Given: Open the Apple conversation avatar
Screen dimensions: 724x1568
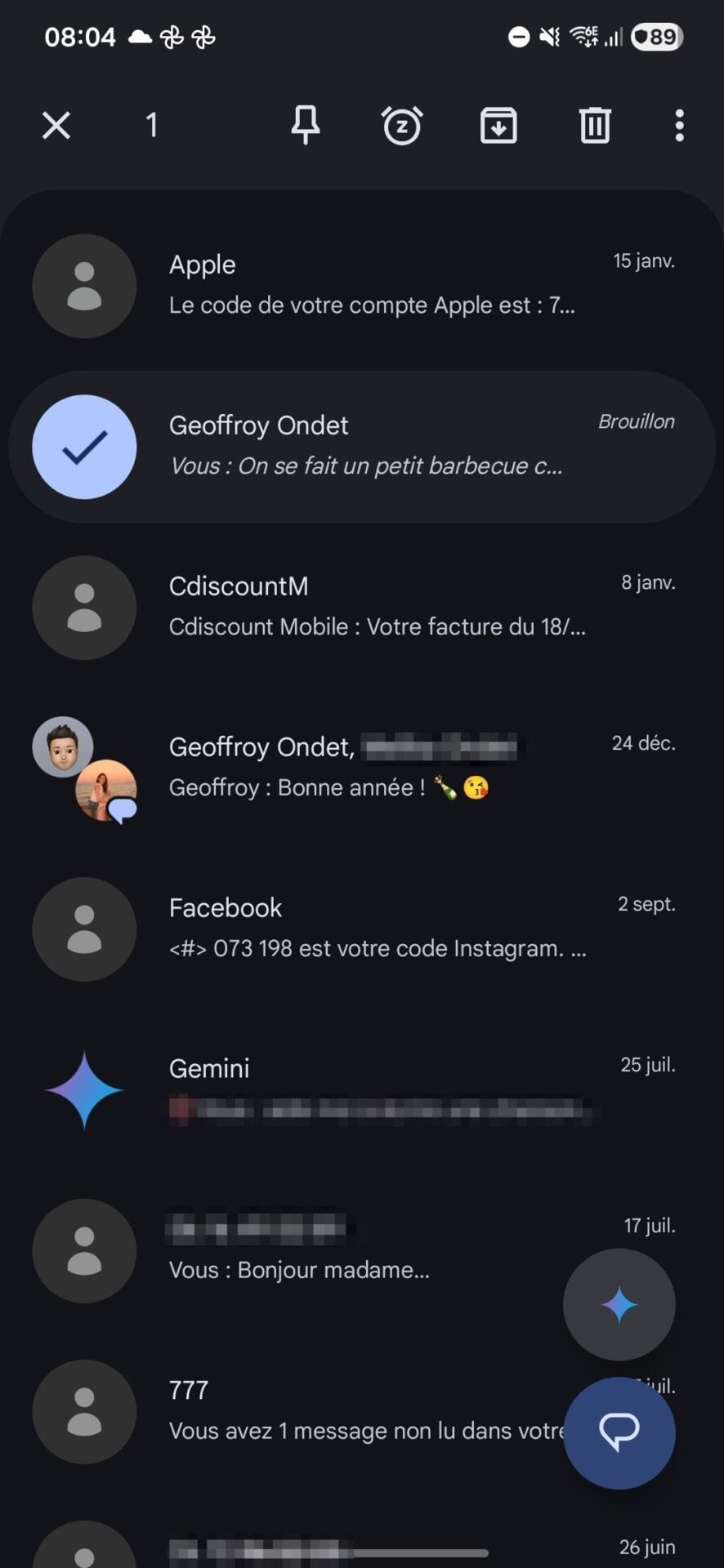Looking at the screenshot, I should 84,286.
